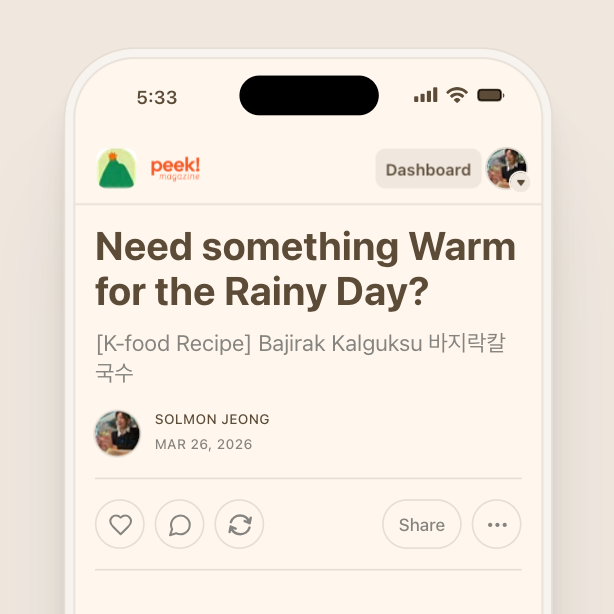Tap the Share button
The image size is (614, 614).
tap(421, 525)
